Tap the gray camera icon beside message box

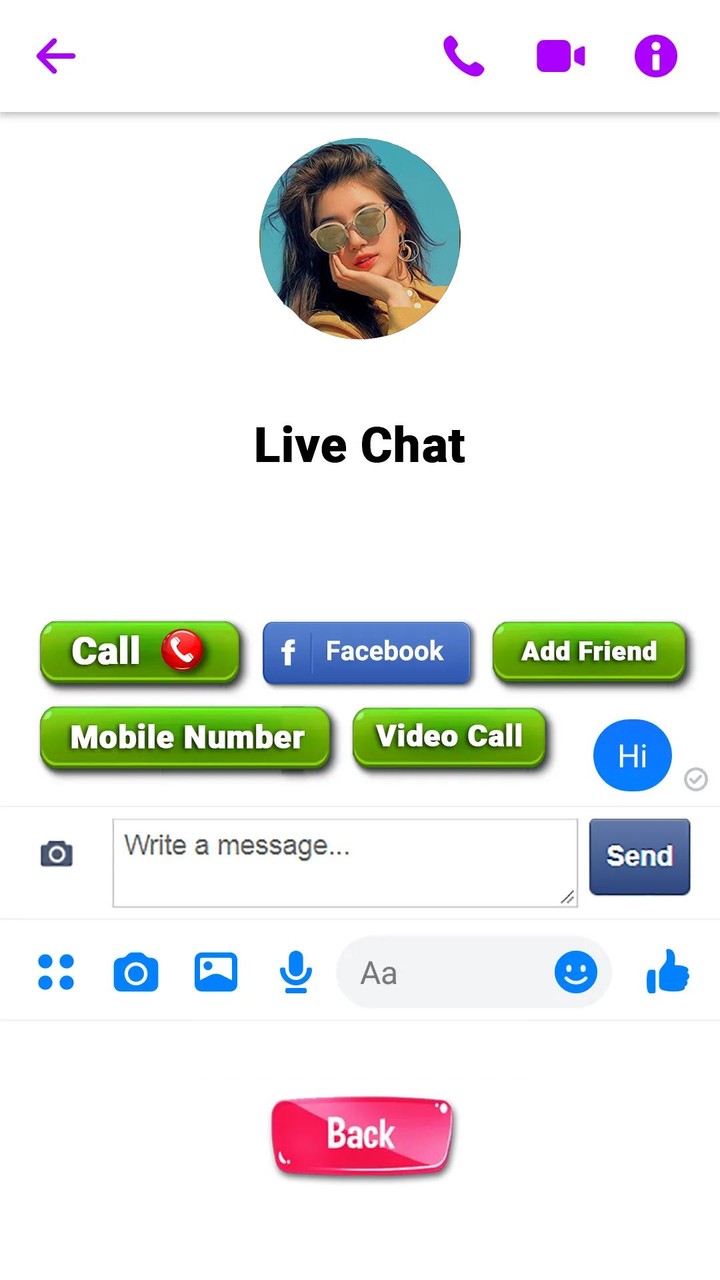click(x=56, y=854)
